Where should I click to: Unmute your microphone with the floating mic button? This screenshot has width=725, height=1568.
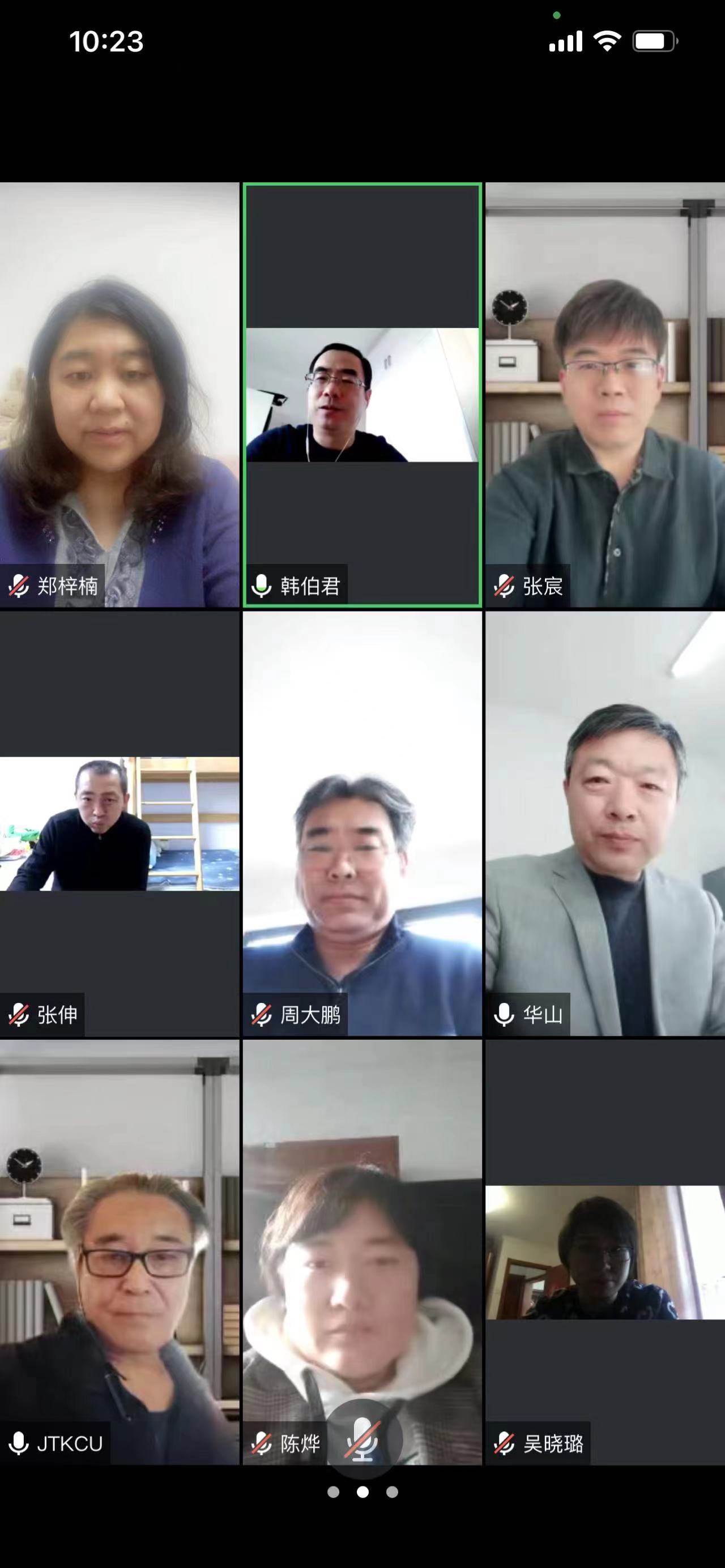tap(363, 1439)
